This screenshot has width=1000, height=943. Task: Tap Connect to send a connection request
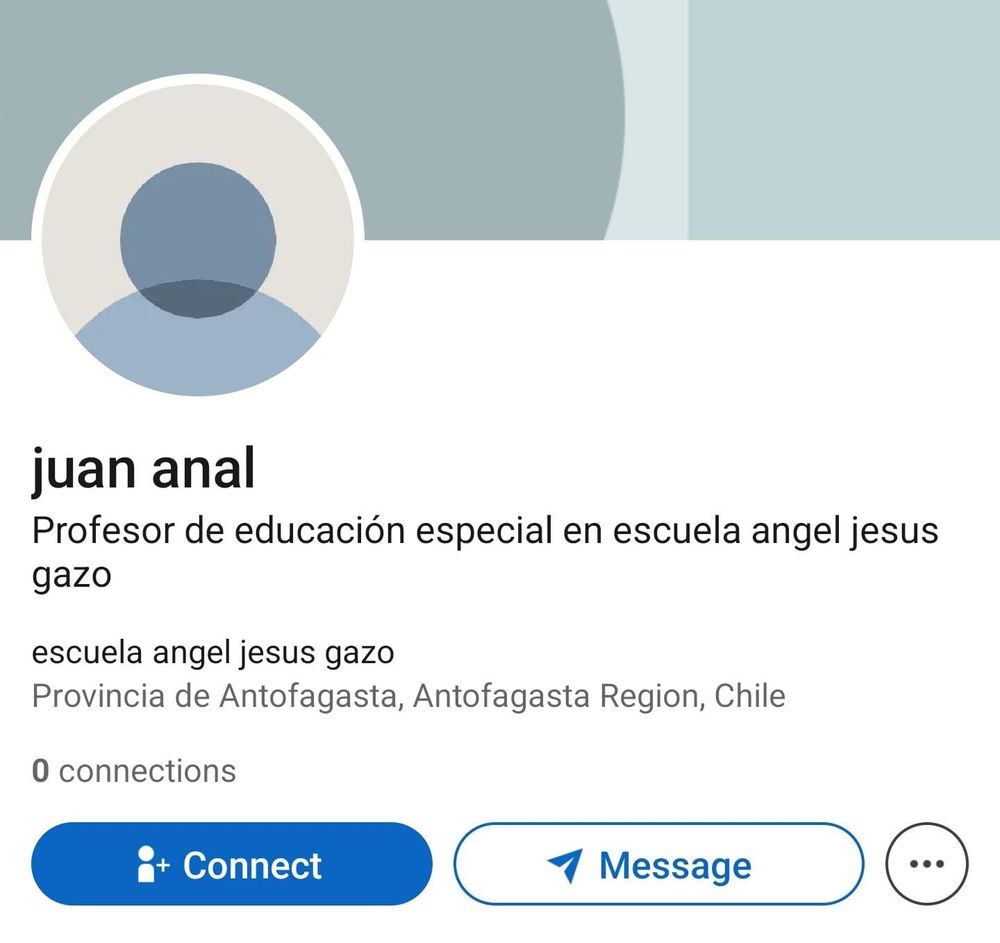coord(232,864)
